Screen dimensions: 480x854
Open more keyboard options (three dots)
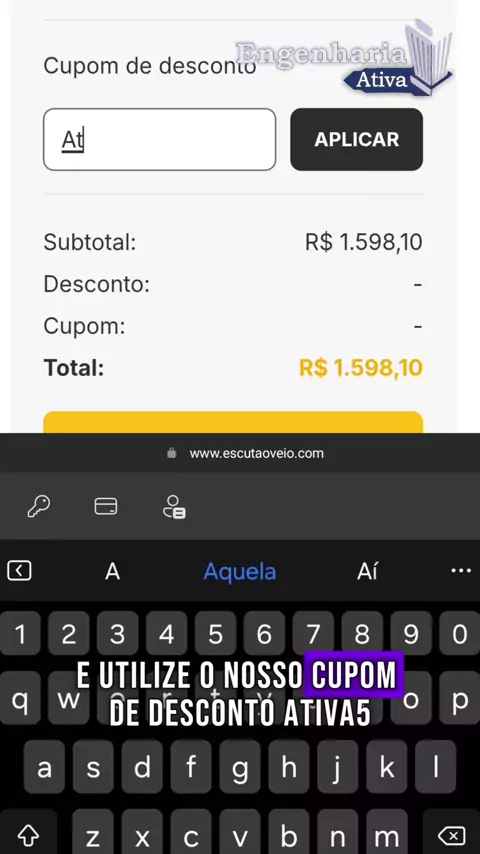point(461,571)
